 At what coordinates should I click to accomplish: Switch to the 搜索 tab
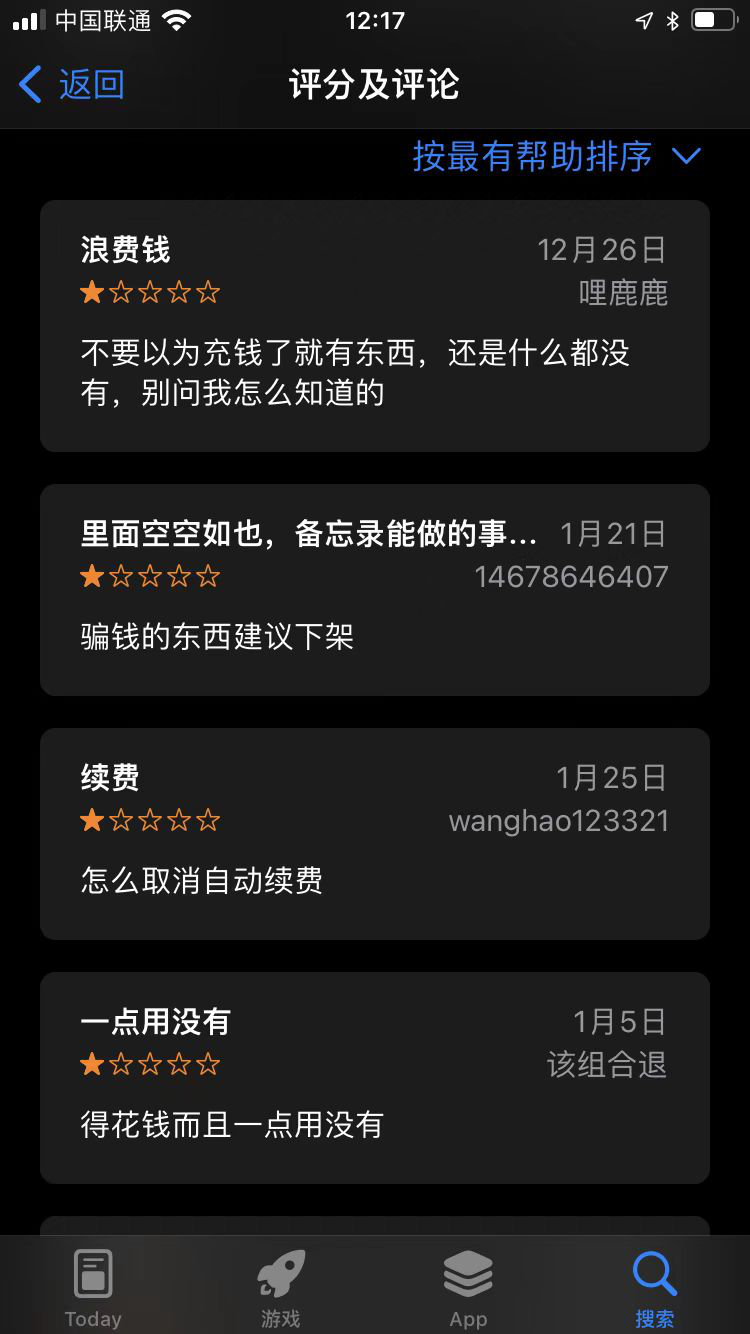click(654, 1285)
